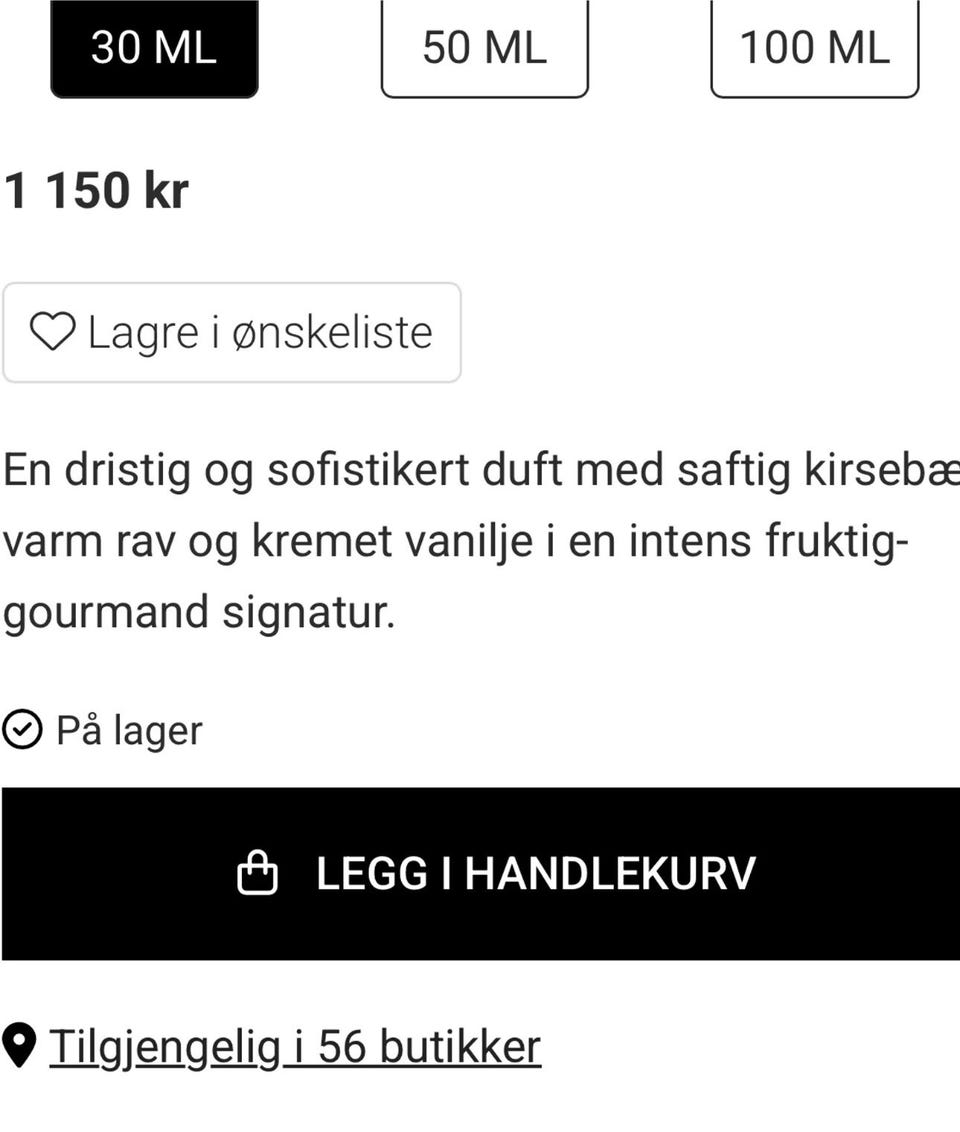This screenshot has width=960, height=1132.
Task: Click Lagre i ønskeliste
Action: tap(232, 331)
